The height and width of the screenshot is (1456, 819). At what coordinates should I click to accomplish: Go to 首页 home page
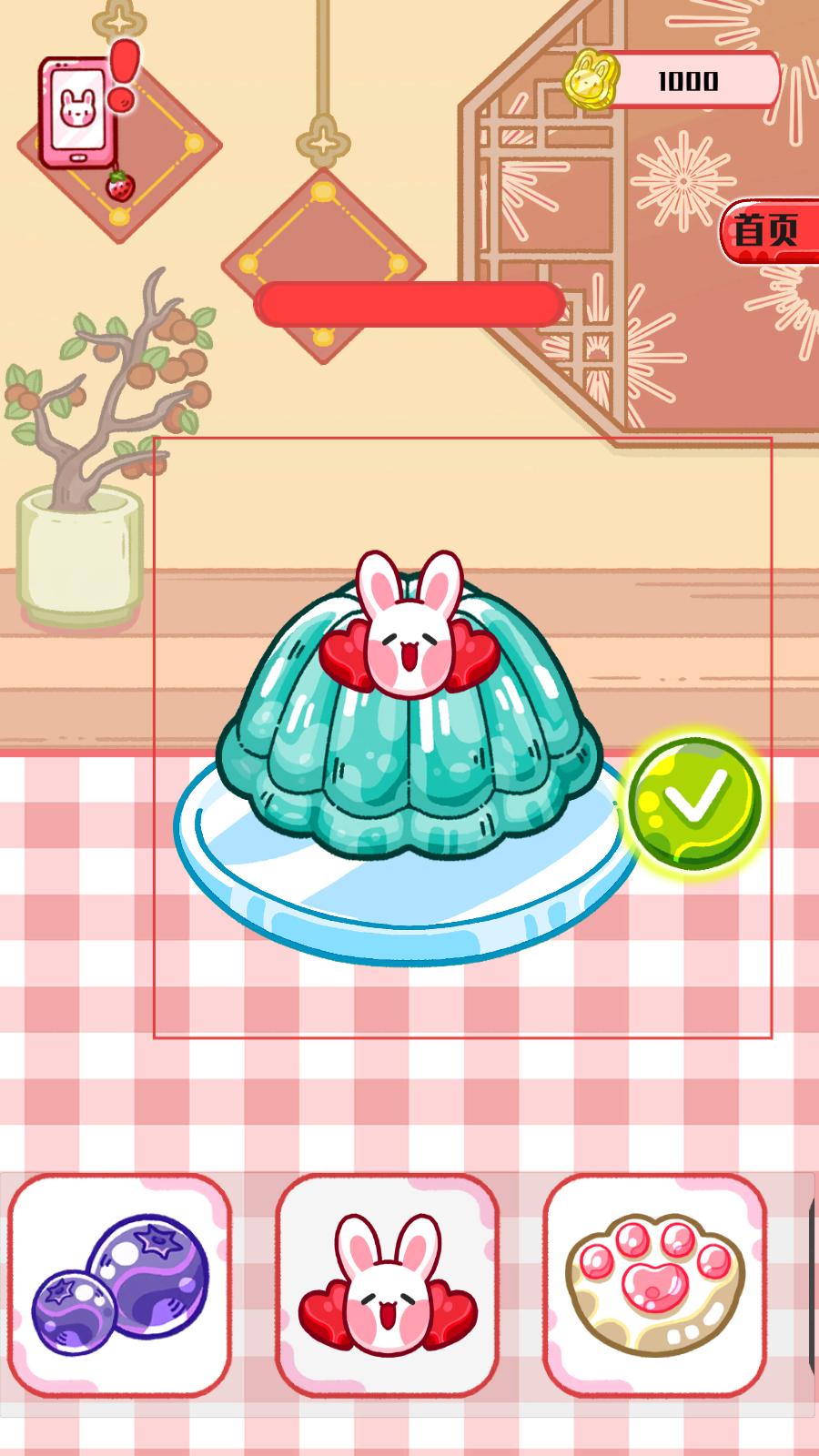click(x=766, y=230)
